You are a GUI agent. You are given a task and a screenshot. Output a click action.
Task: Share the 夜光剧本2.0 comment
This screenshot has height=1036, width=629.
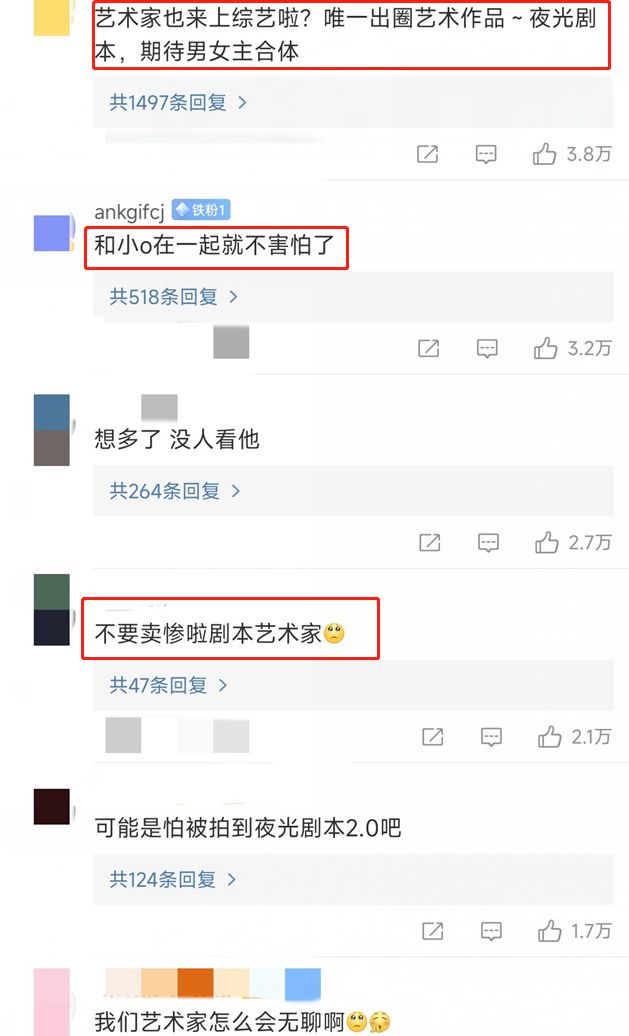pos(432,931)
